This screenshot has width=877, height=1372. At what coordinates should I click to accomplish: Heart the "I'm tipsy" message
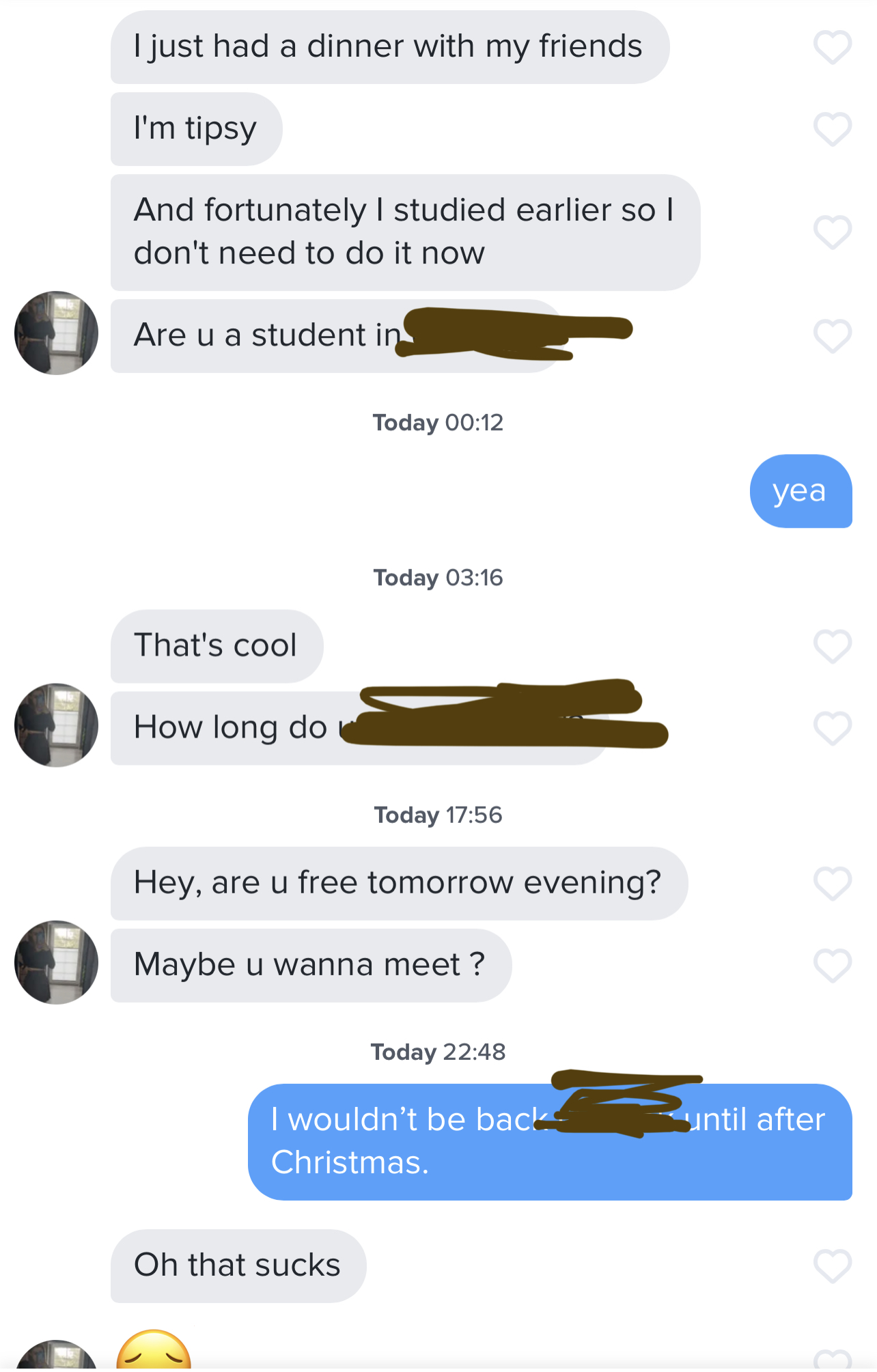pyautogui.click(x=832, y=129)
